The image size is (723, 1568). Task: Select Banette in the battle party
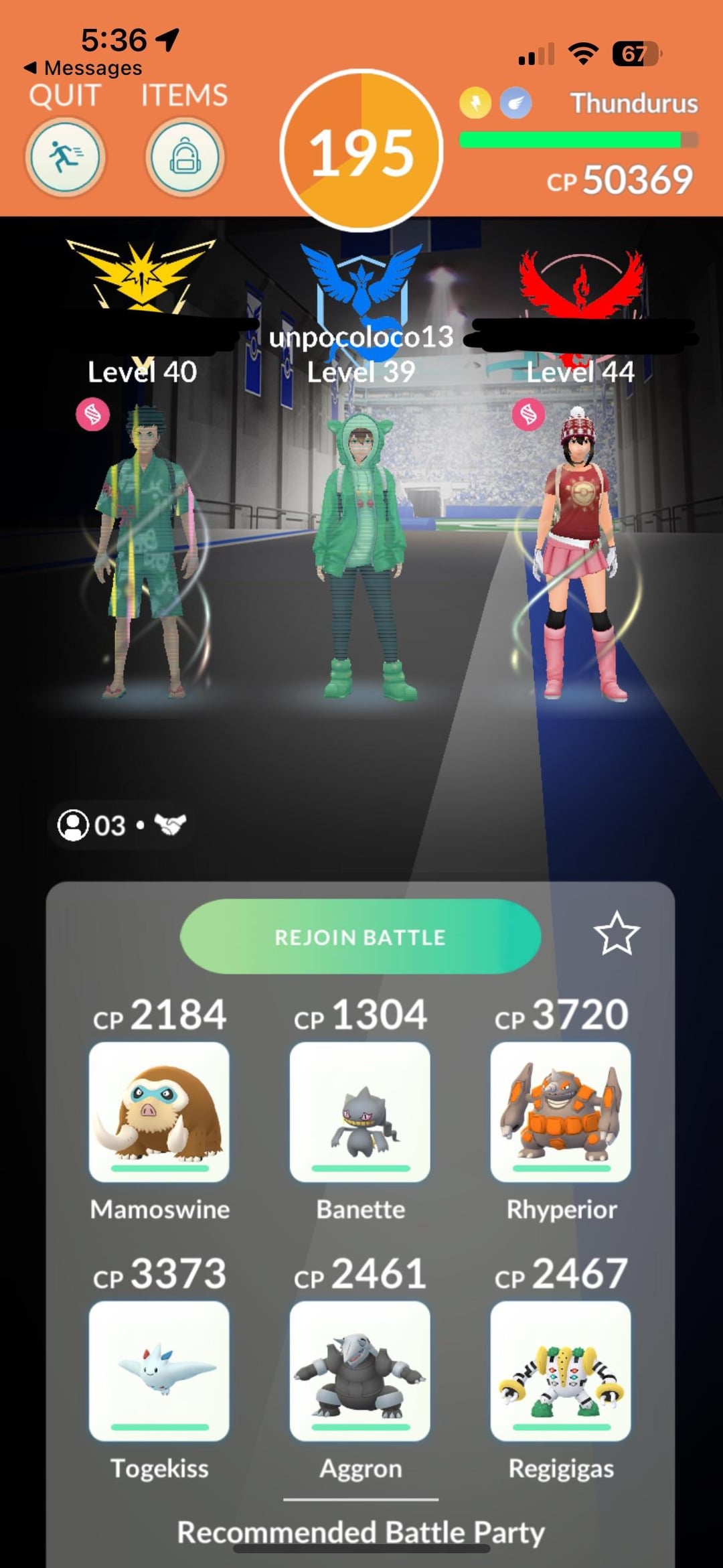pos(360,1112)
